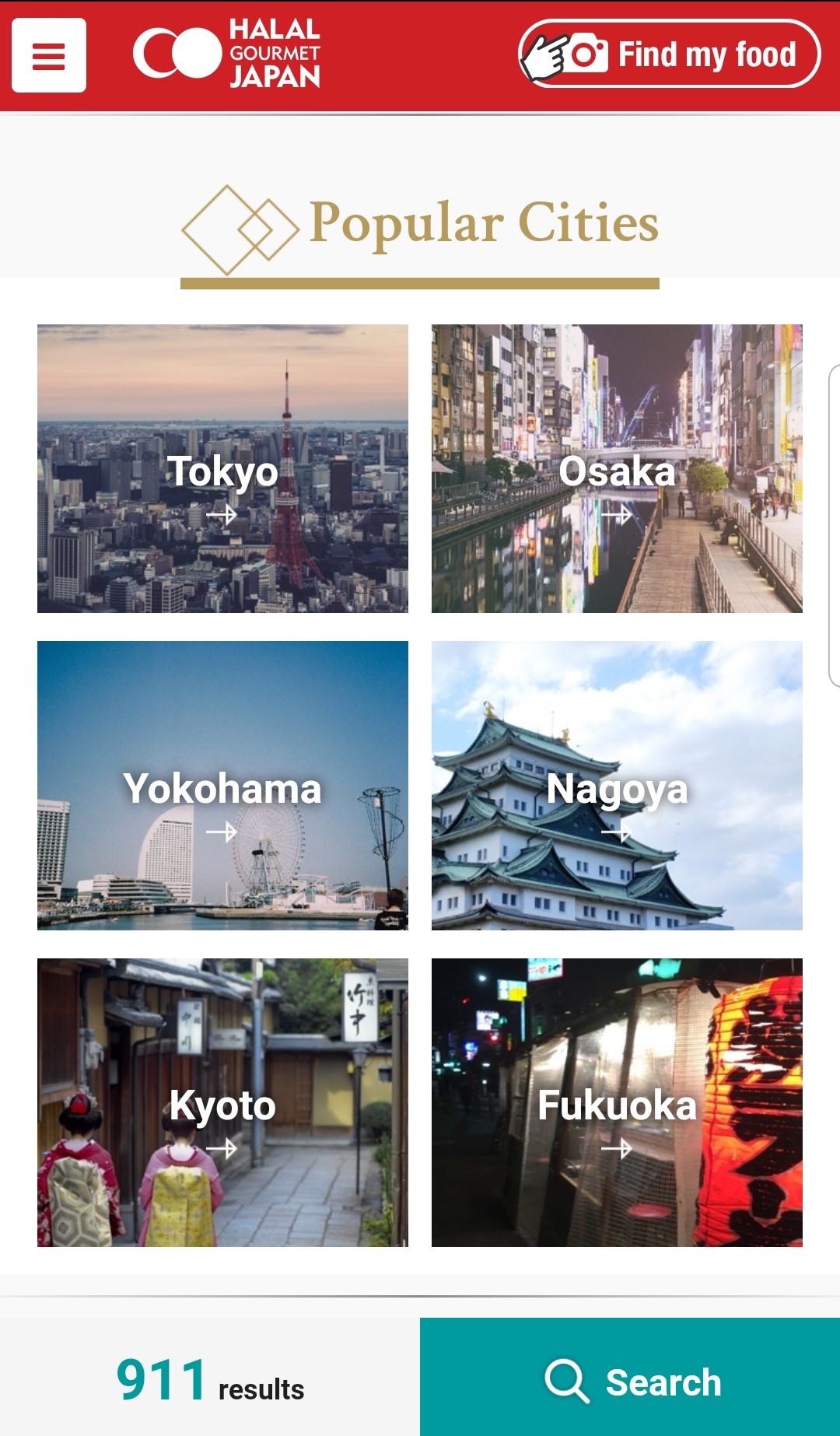840x1436 pixels.
Task: Tap the Find my food button
Action: coord(669,54)
